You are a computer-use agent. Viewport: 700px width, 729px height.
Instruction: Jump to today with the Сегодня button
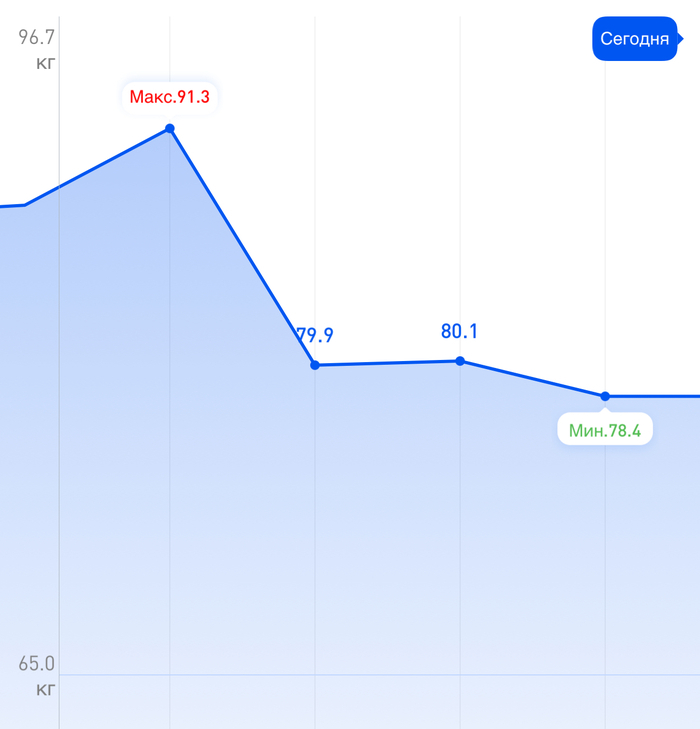pos(634,39)
